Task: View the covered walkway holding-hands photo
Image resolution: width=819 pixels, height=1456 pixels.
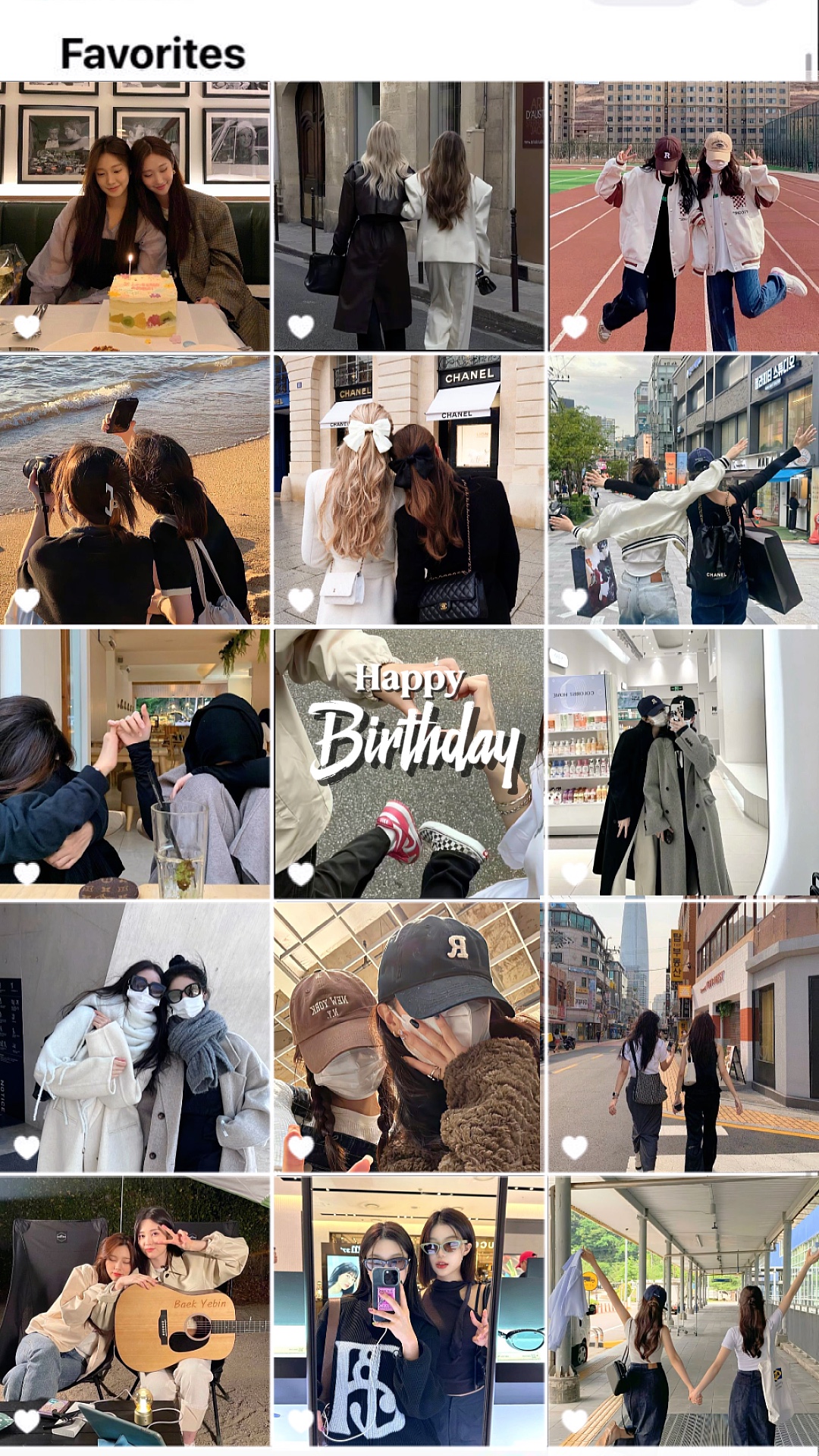Action: pos(683,1311)
